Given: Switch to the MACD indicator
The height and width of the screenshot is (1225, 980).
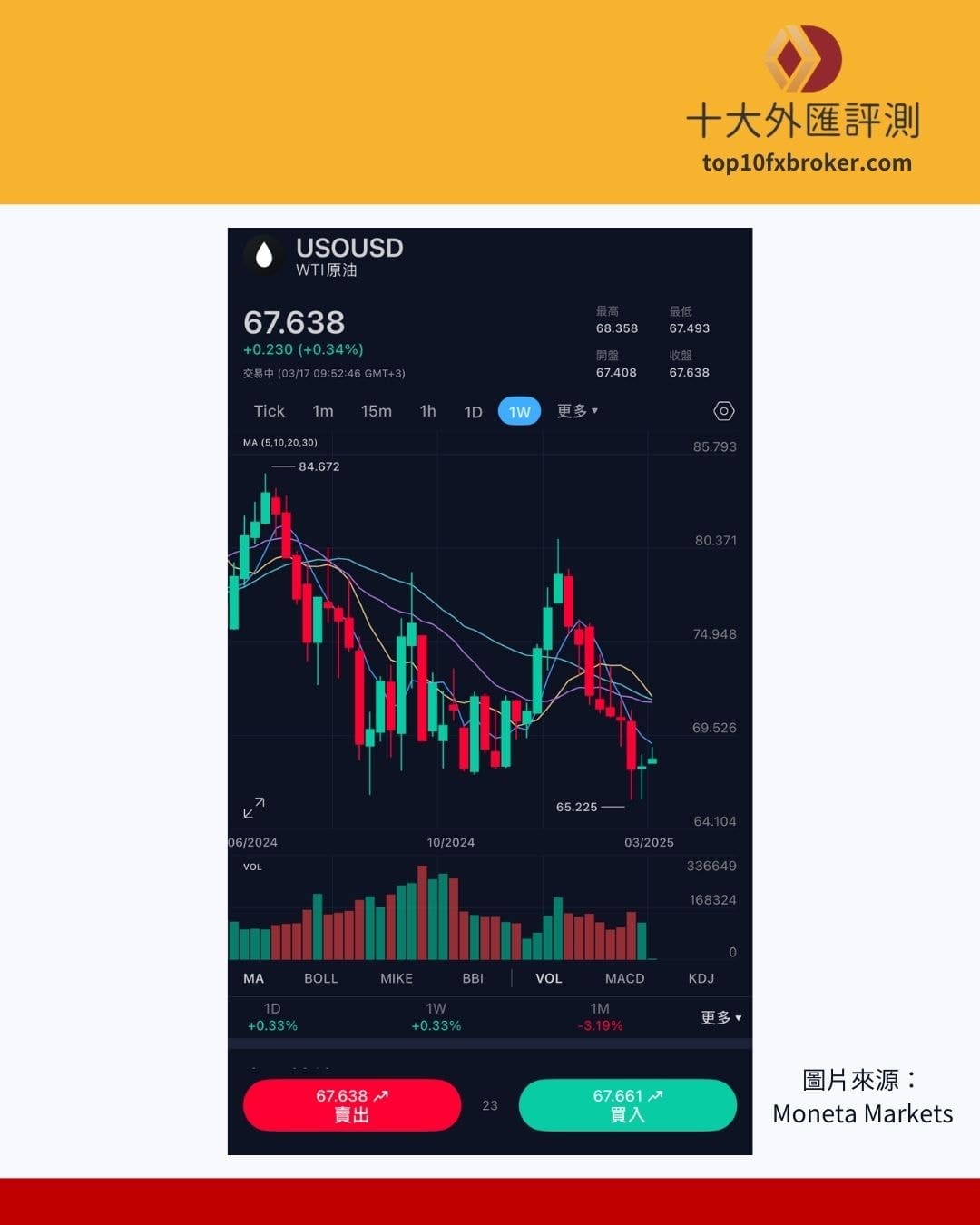Looking at the screenshot, I should (625, 978).
